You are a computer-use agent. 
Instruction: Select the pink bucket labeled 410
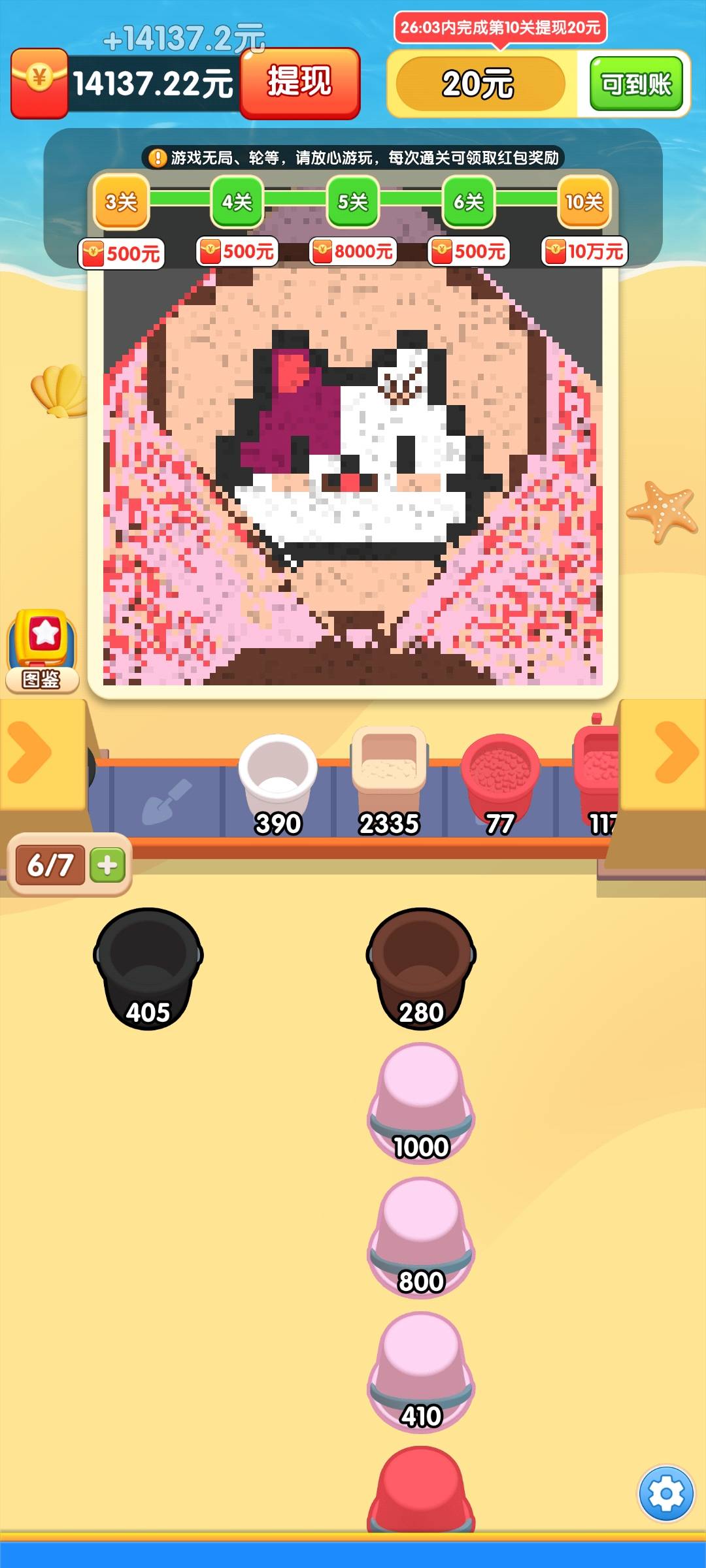click(421, 1373)
